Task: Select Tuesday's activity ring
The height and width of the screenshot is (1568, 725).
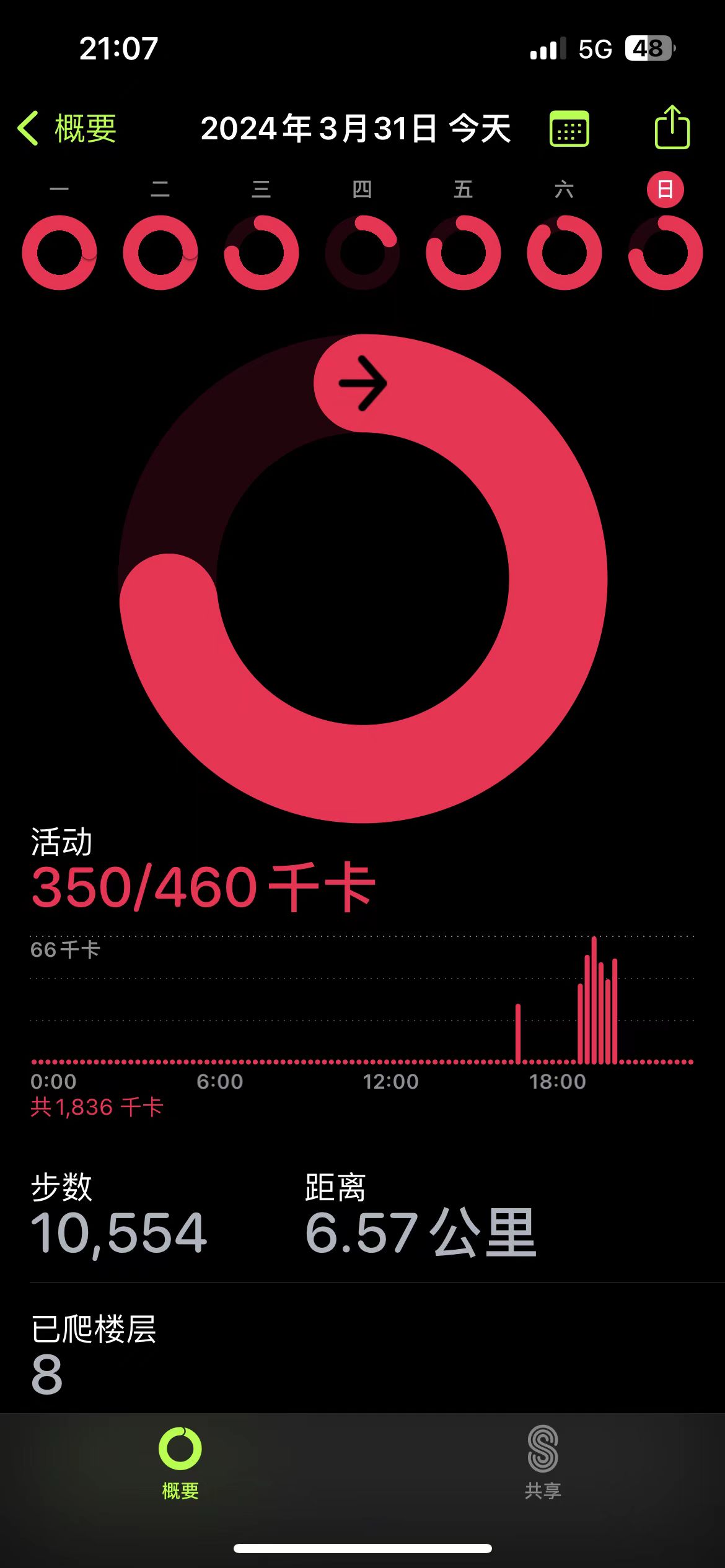Action: [x=160, y=252]
